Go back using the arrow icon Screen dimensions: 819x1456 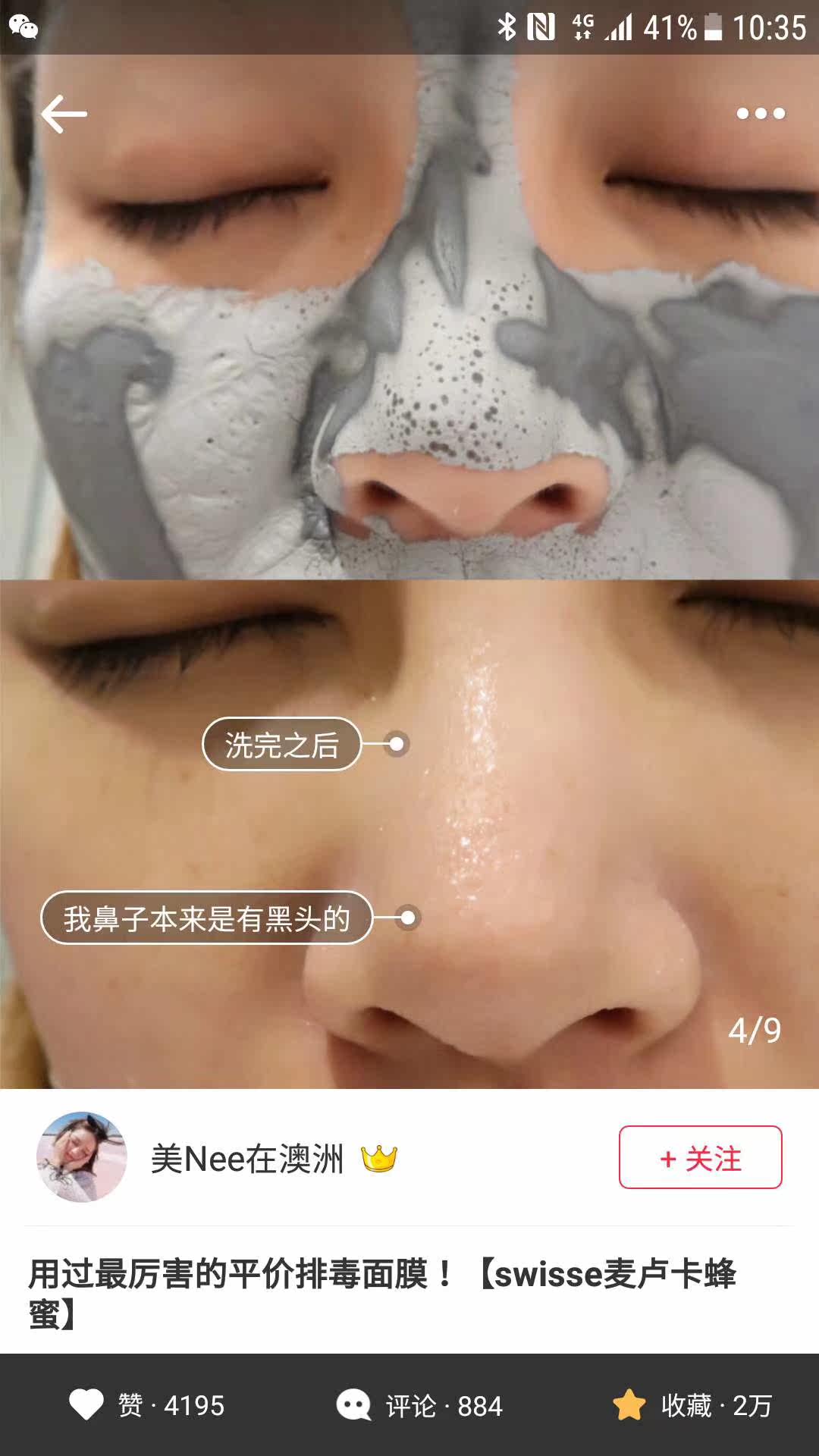pos(64,115)
